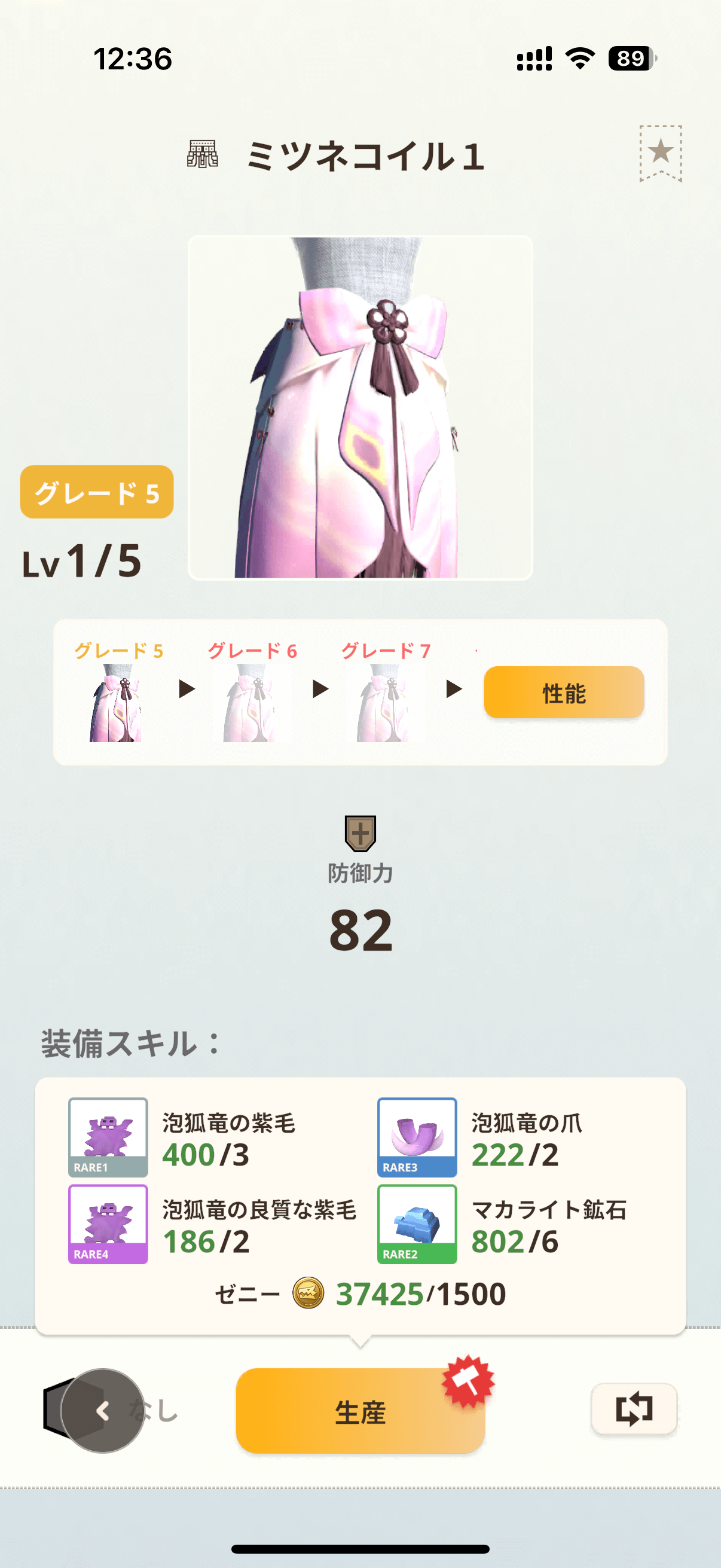
Task: View material 泡狐竜の良質な紫毛
Action: click(x=108, y=1224)
